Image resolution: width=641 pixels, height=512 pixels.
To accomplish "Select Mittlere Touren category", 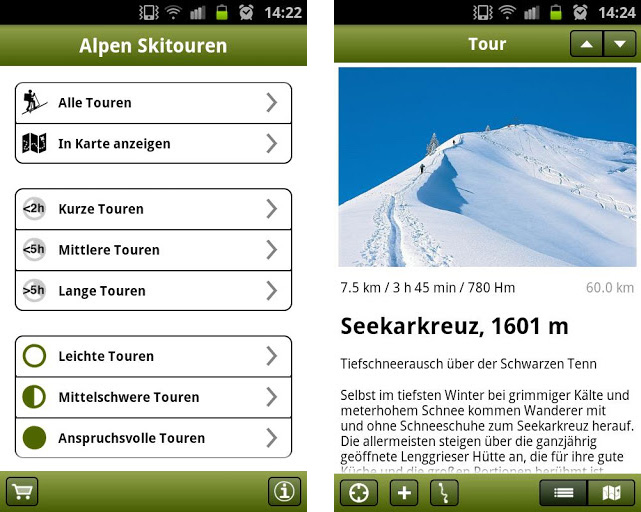I will 153,250.
